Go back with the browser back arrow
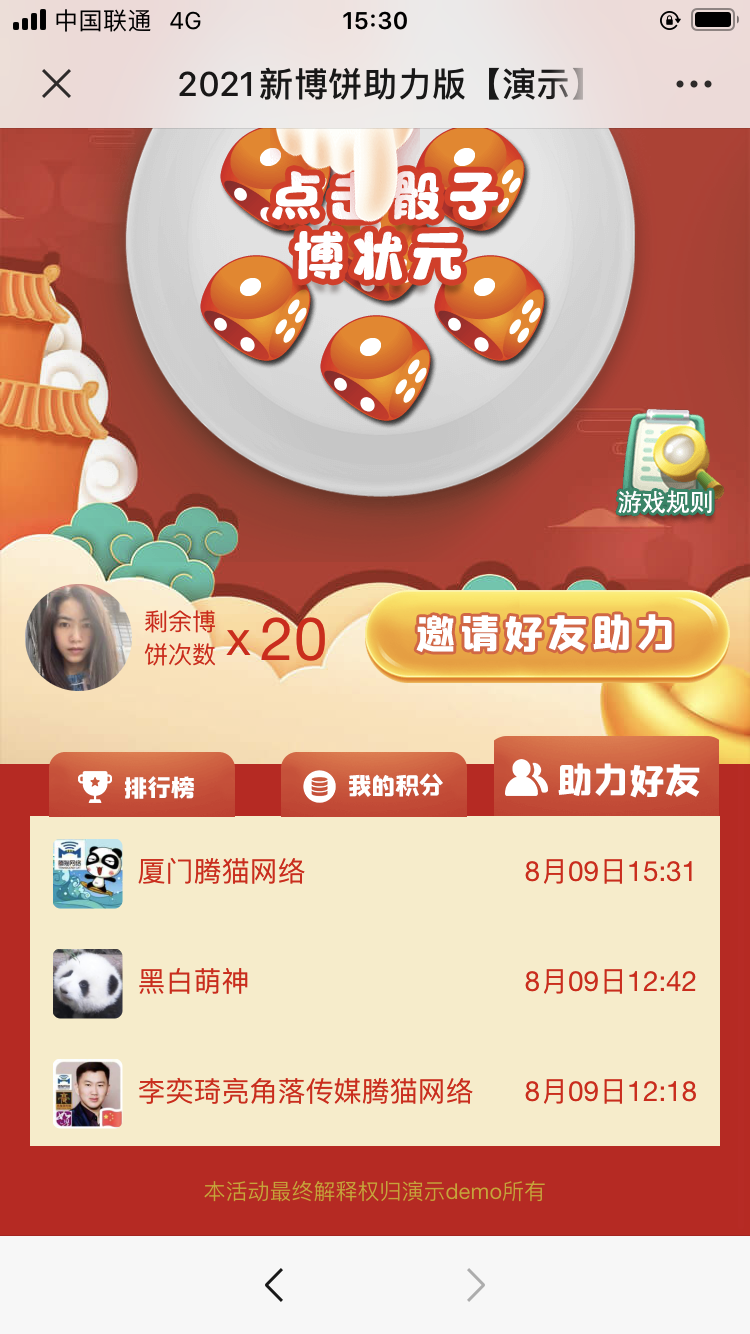 tap(274, 1285)
